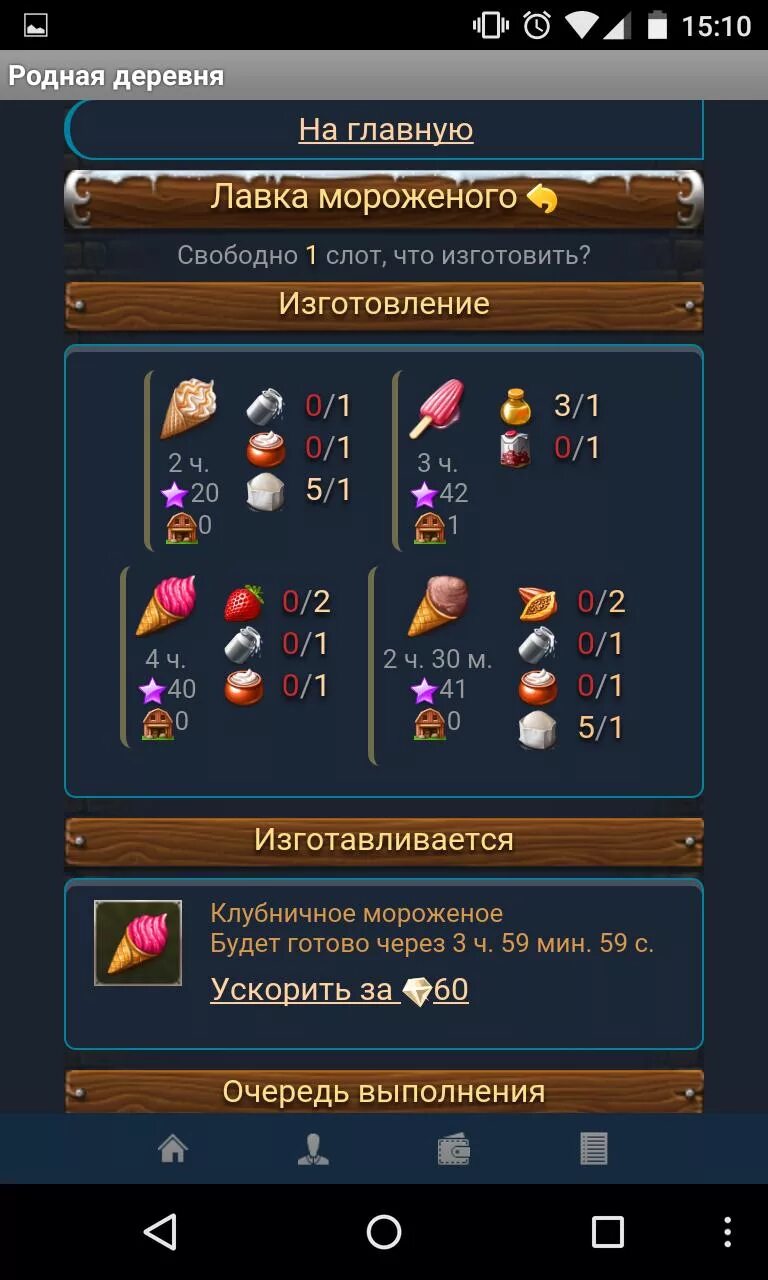Screen dimensions: 768x1280
Task: Pick the chocolate ice cream cone recipe
Action: tap(438, 606)
